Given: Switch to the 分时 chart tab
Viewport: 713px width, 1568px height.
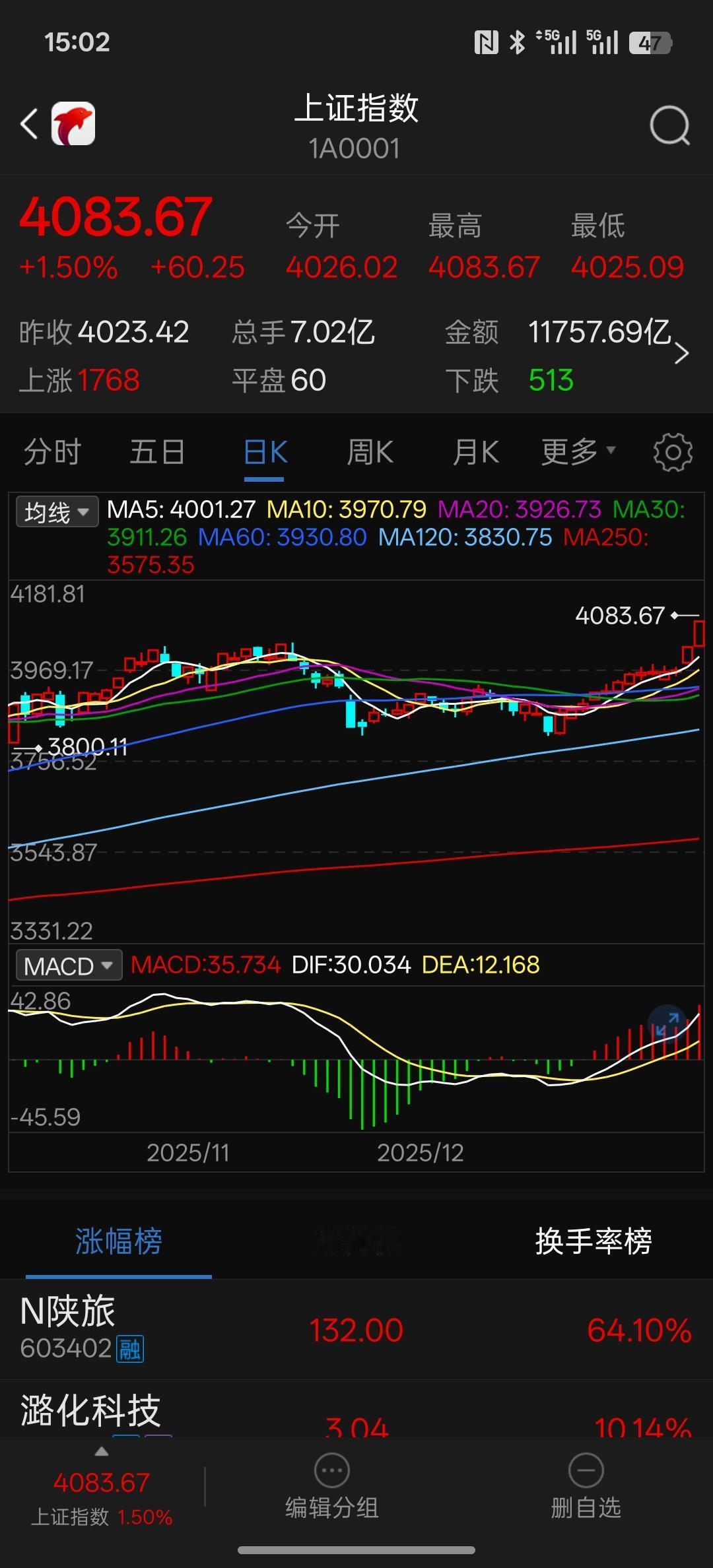Looking at the screenshot, I should click(51, 453).
